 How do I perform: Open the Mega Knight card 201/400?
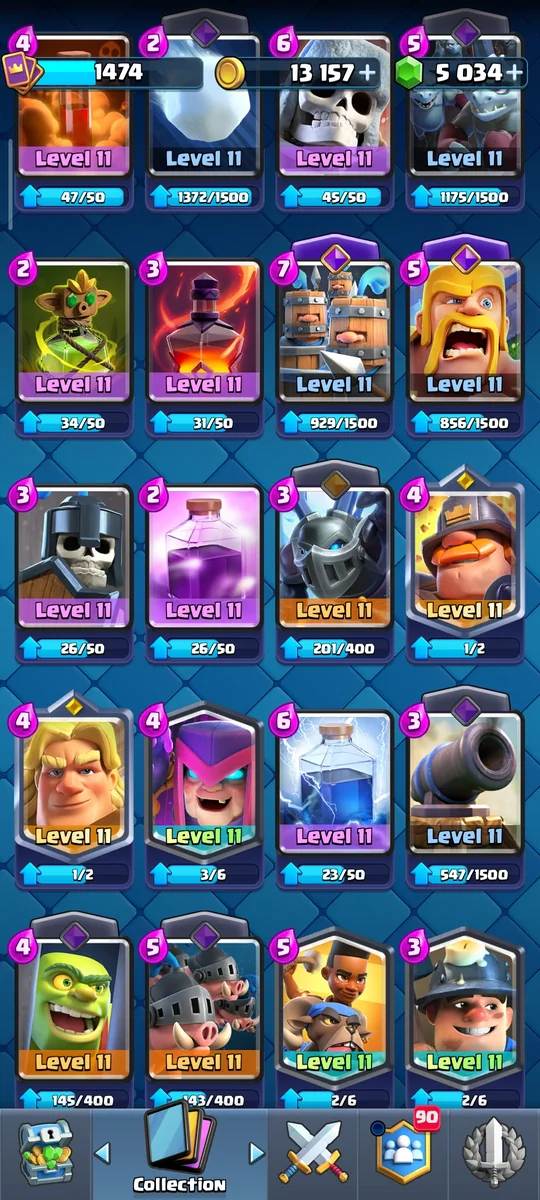point(334,567)
